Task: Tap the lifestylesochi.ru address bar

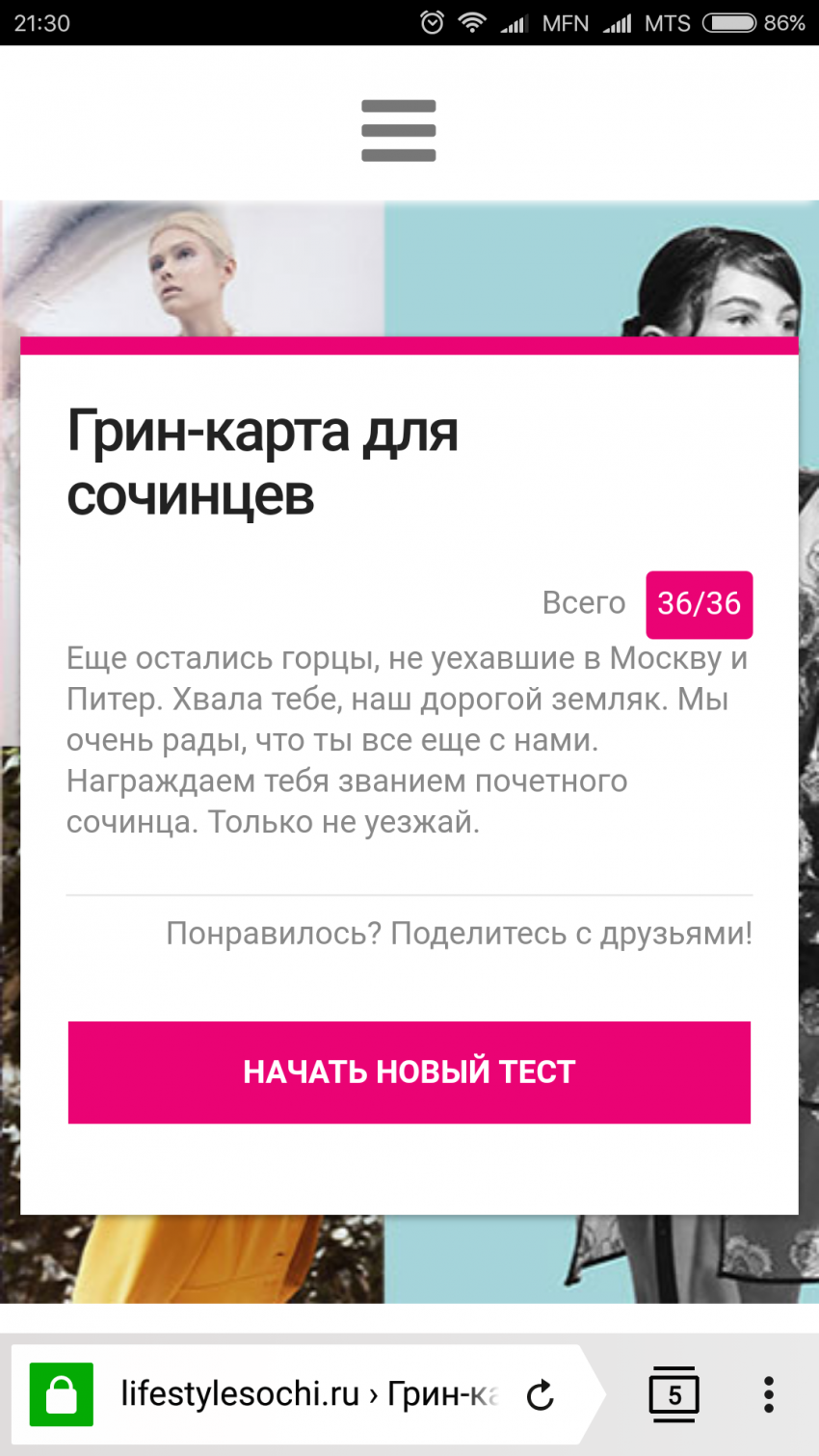Action: 308,1393
